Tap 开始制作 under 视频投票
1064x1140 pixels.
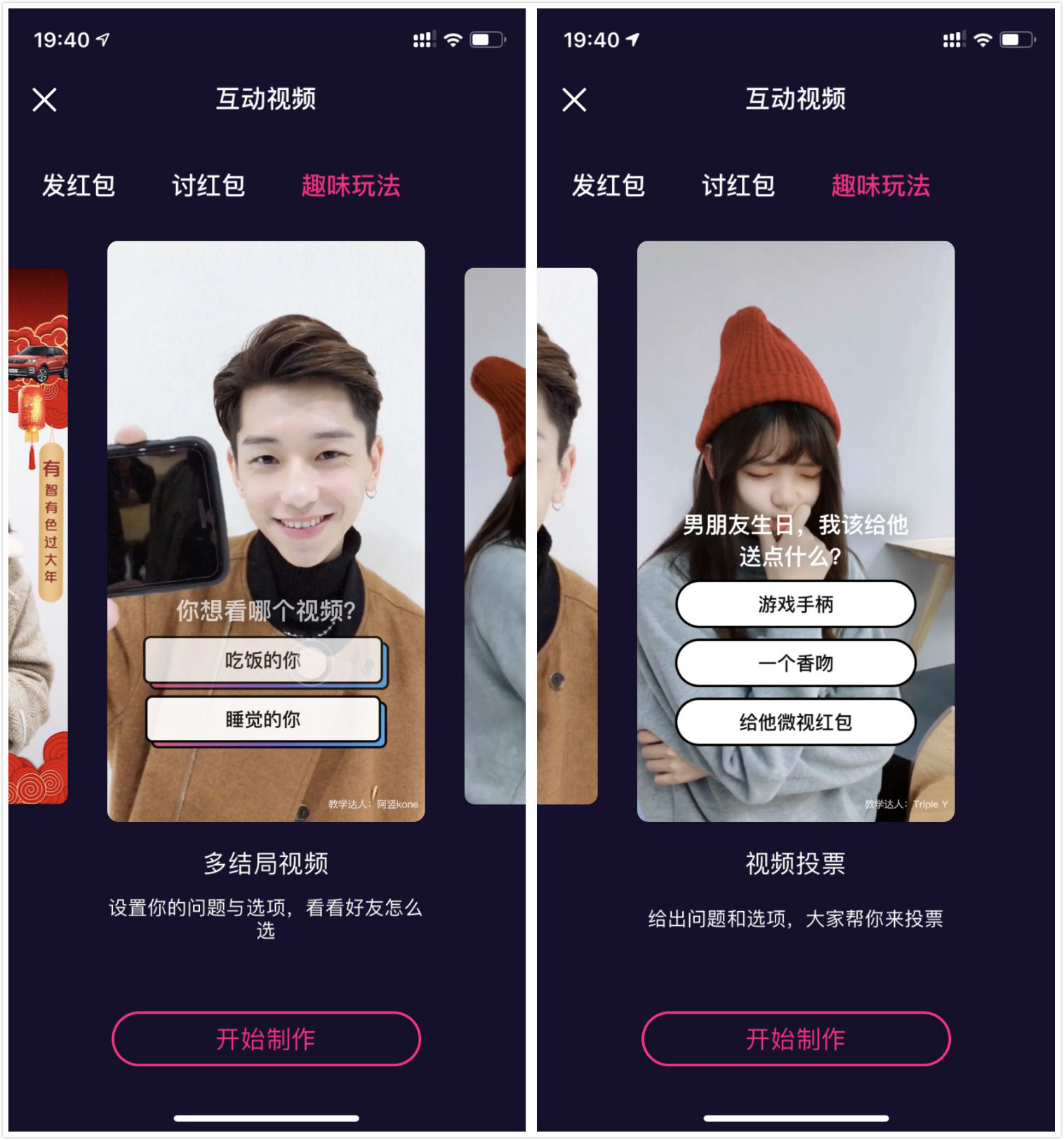795,1038
